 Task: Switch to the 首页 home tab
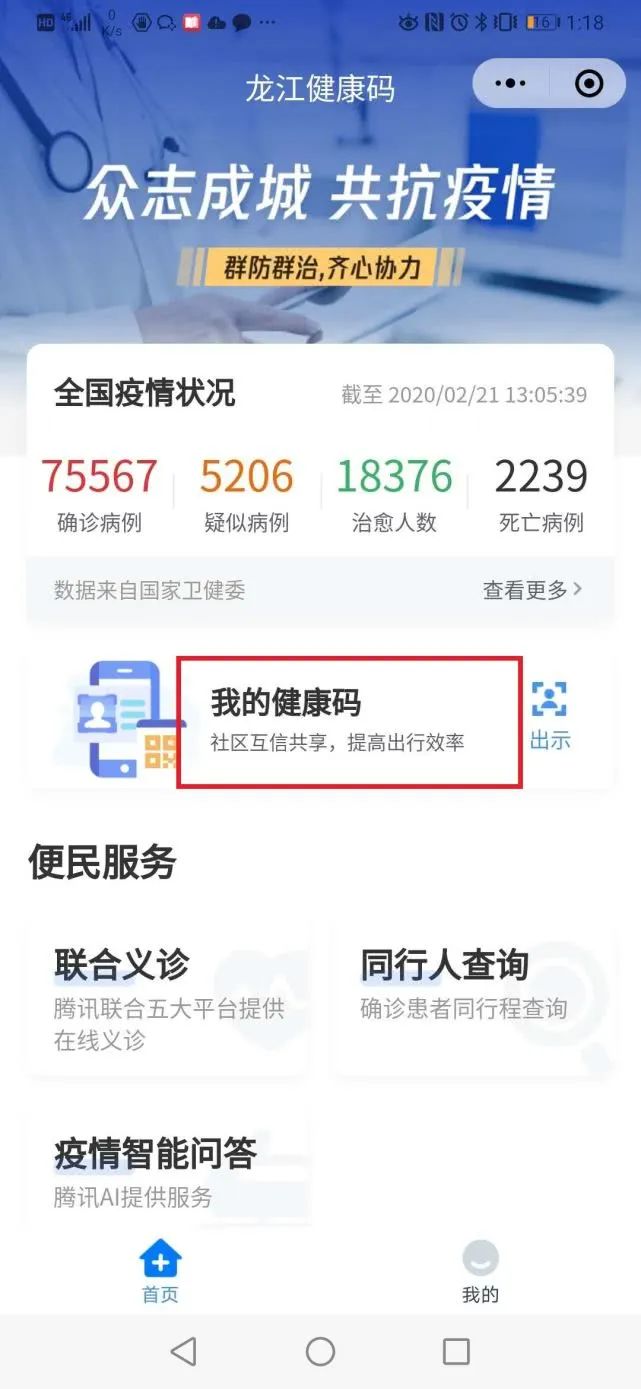pos(160,1272)
